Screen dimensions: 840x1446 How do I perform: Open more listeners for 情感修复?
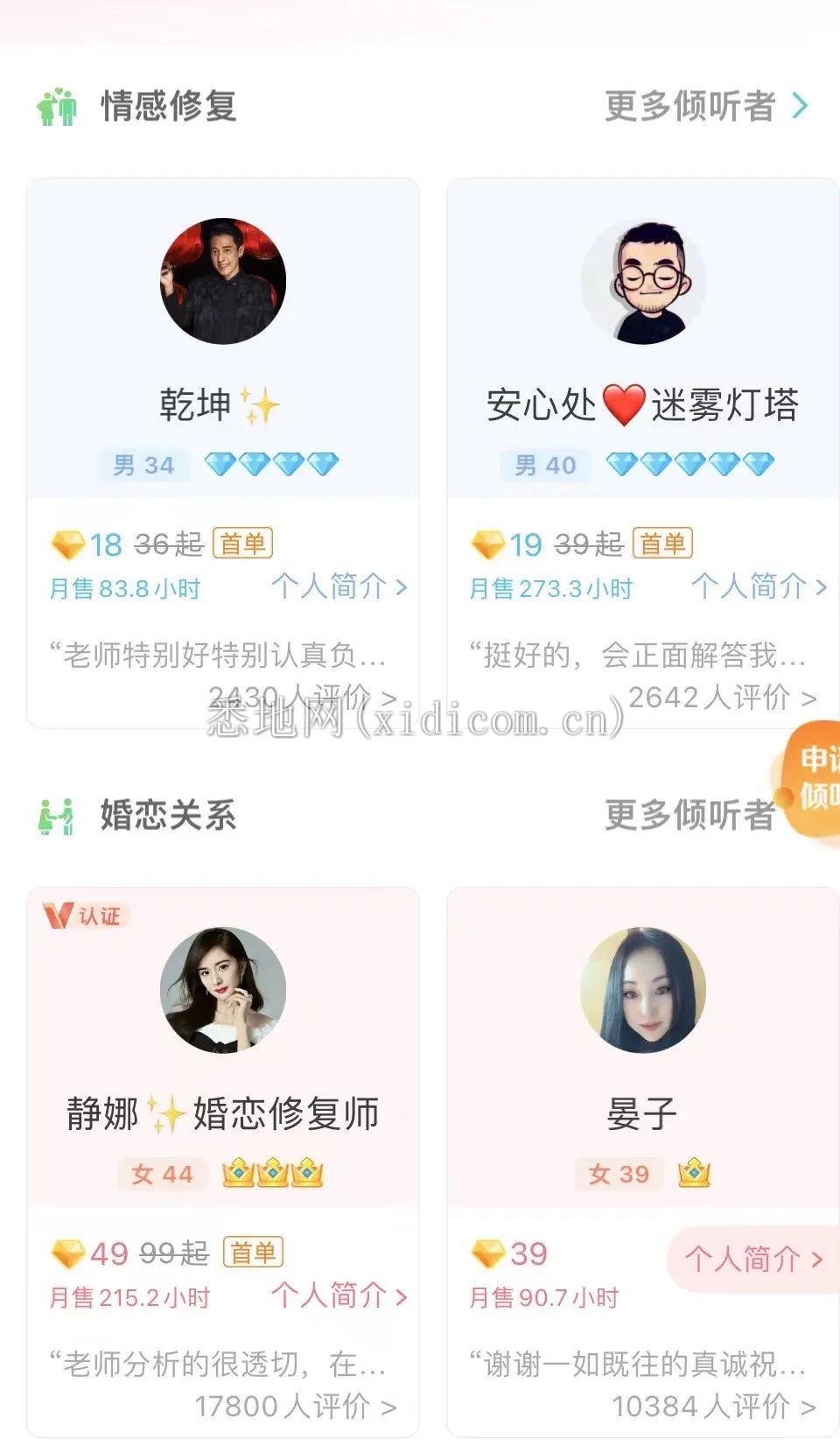[705, 107]
